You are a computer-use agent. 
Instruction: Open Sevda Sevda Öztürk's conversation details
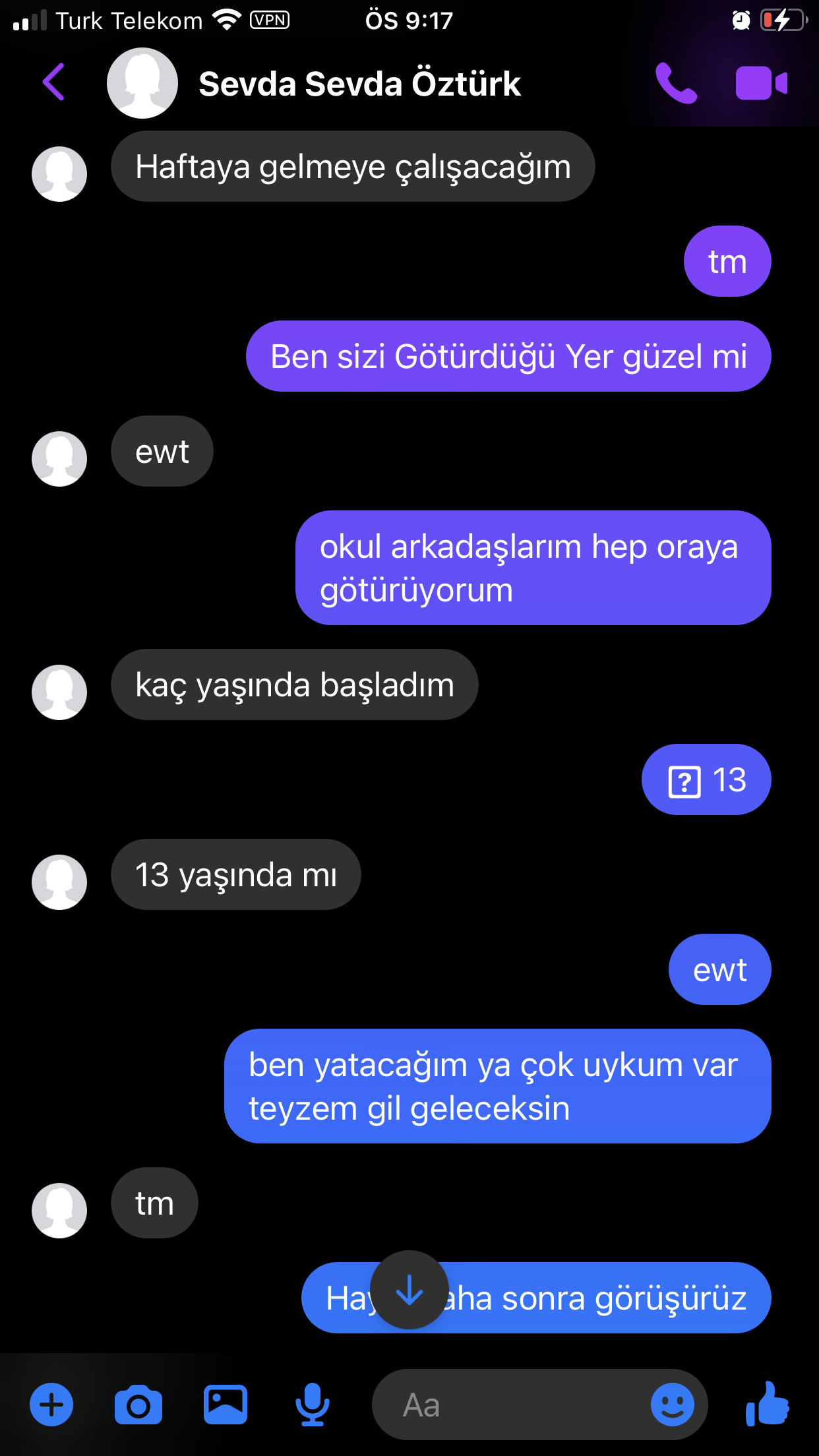pos(359,84)
